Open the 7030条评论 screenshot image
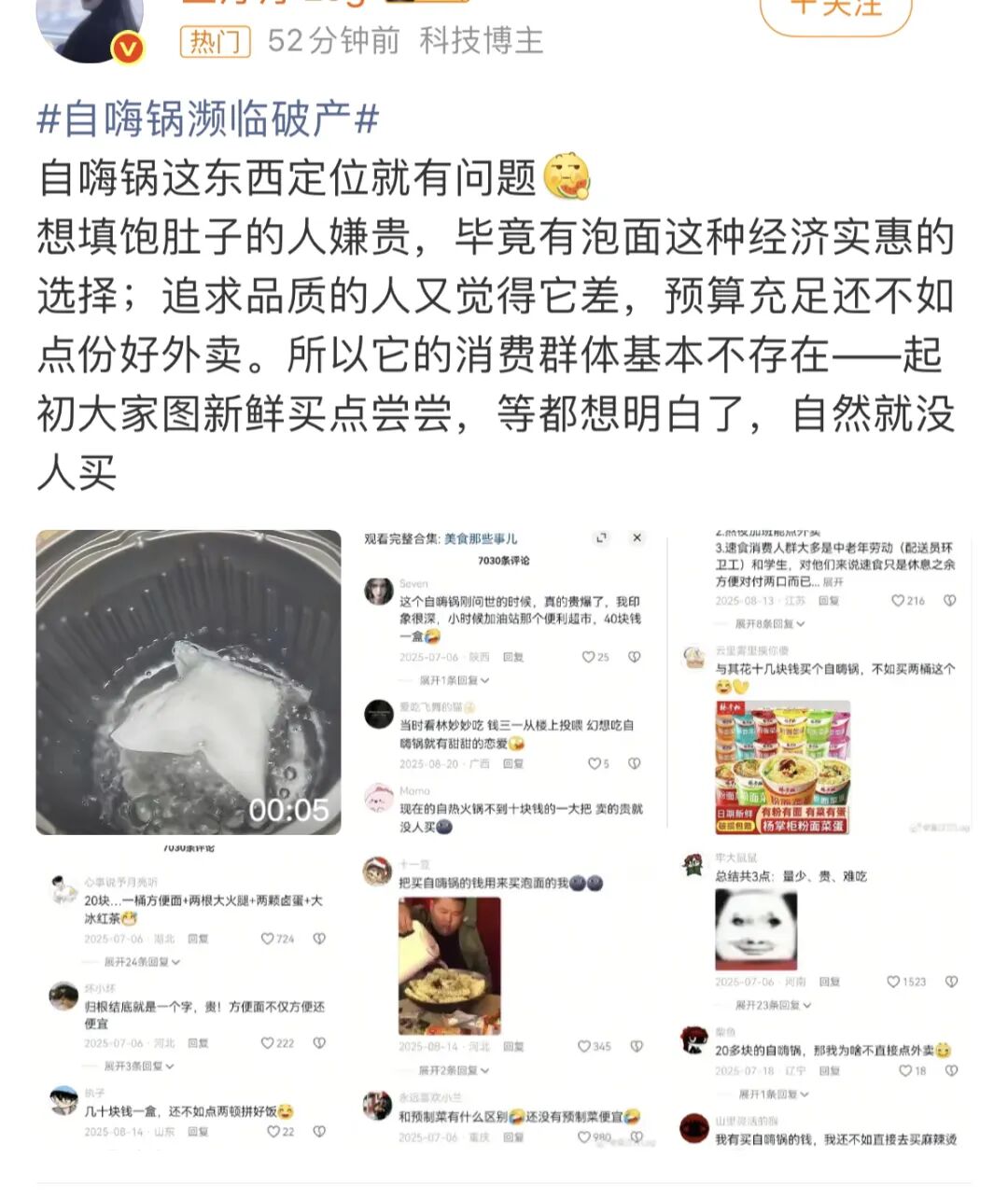This screenshot has height=1199, width=1008. pyautogui.click(x=504, y=682)
